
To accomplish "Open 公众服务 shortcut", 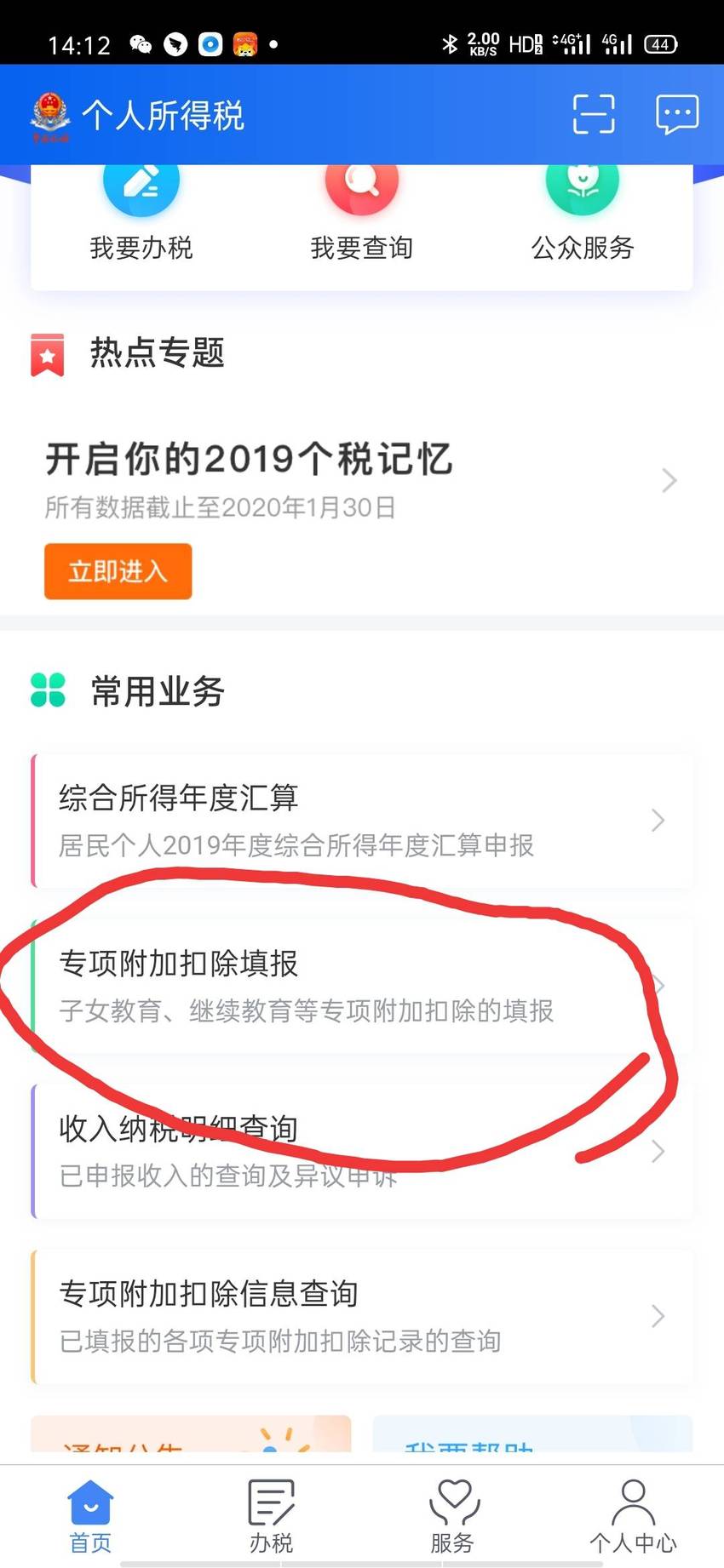I will tap(583, 215).
